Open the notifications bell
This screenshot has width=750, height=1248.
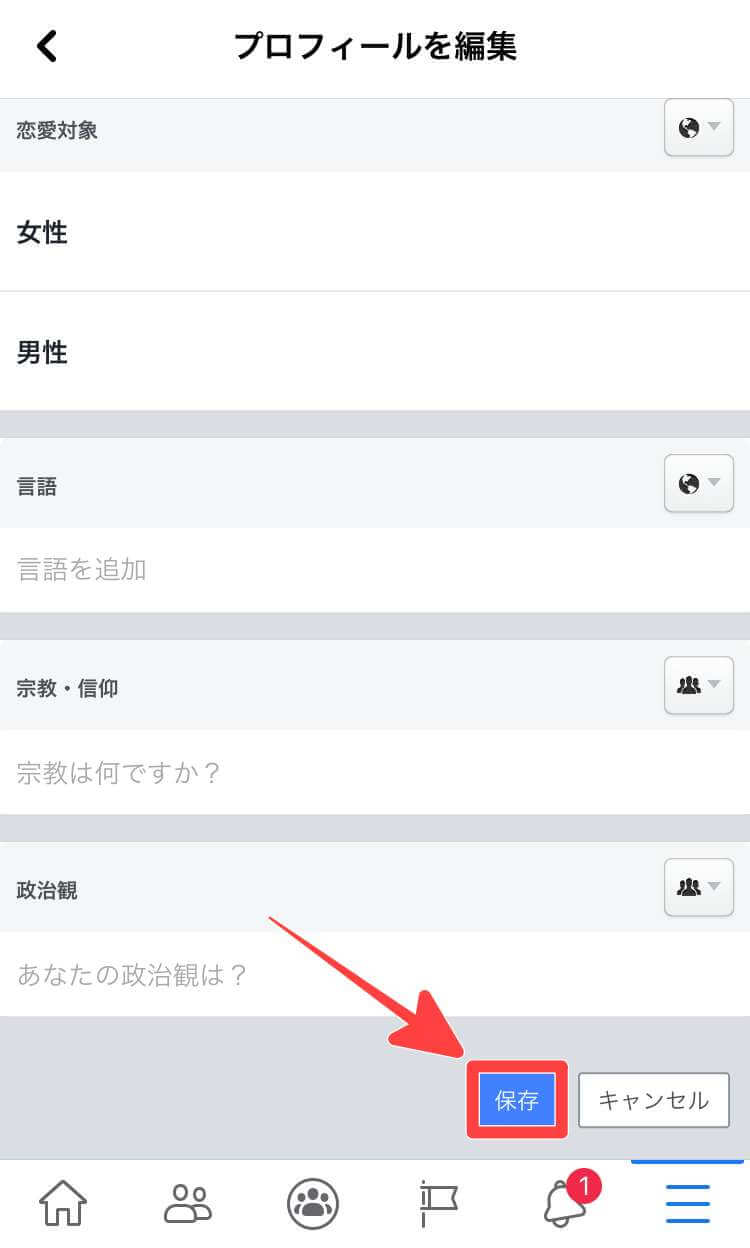click(x=565, y=1203)
